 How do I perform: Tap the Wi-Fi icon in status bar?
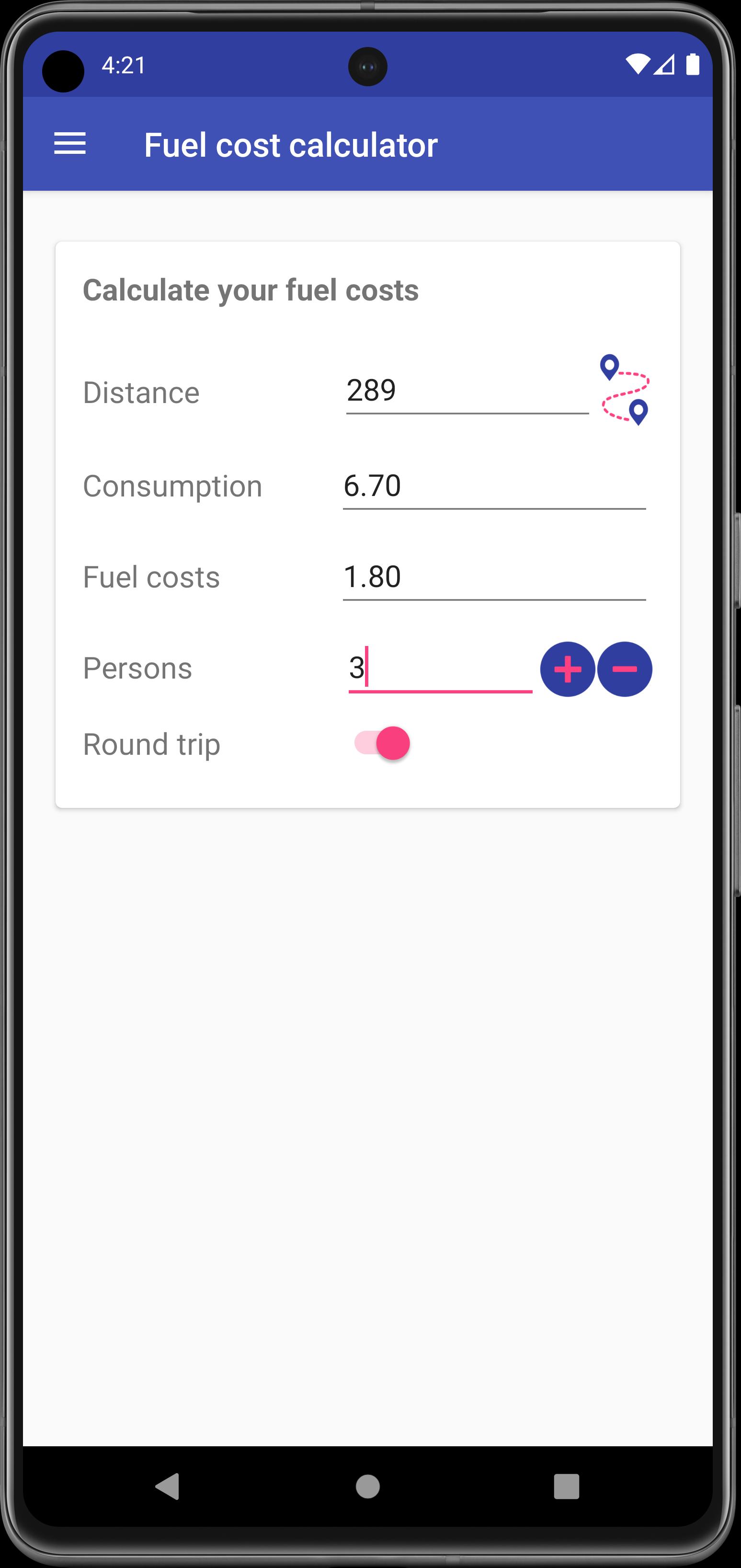[638, 65]
